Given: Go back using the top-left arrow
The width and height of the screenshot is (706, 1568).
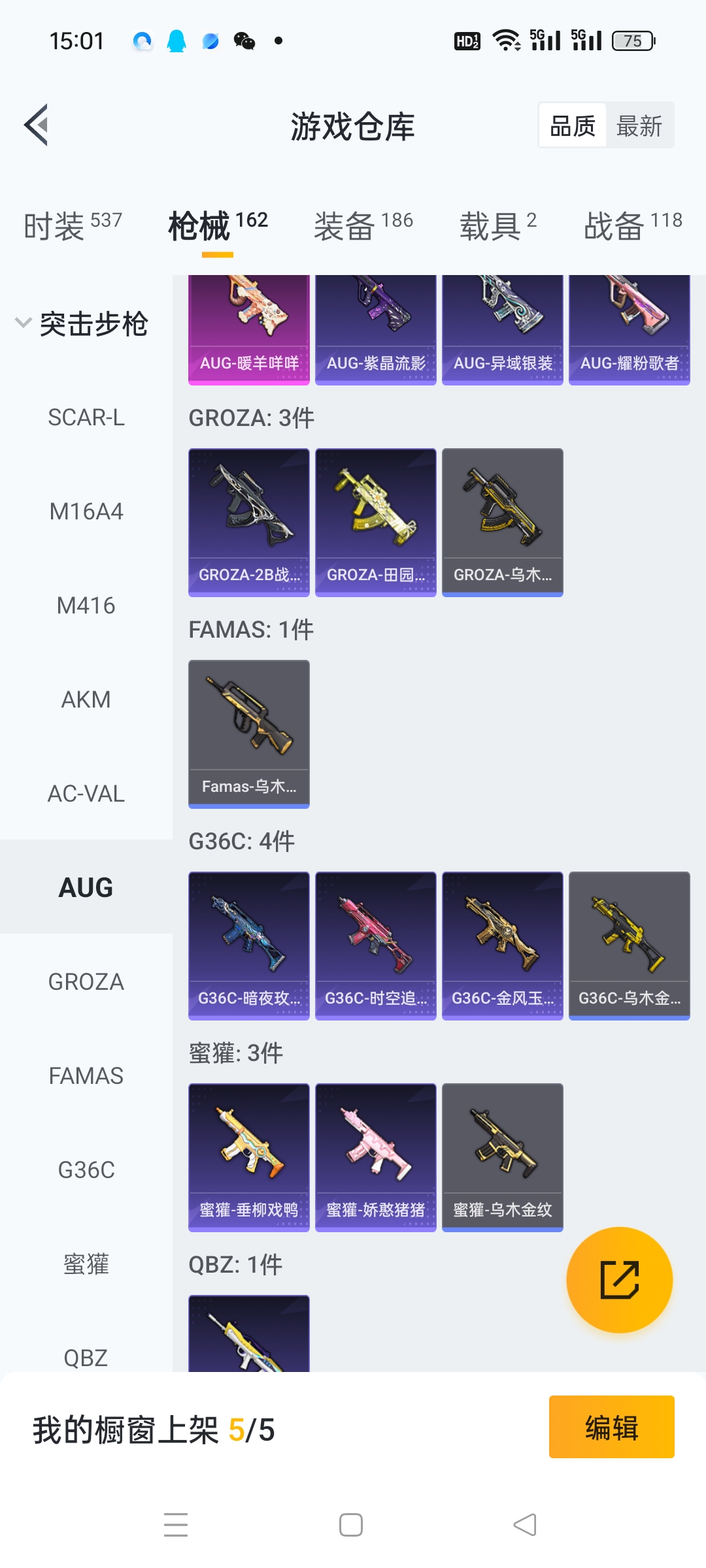Looking at the screenshot, I should (x=37, y=125).
